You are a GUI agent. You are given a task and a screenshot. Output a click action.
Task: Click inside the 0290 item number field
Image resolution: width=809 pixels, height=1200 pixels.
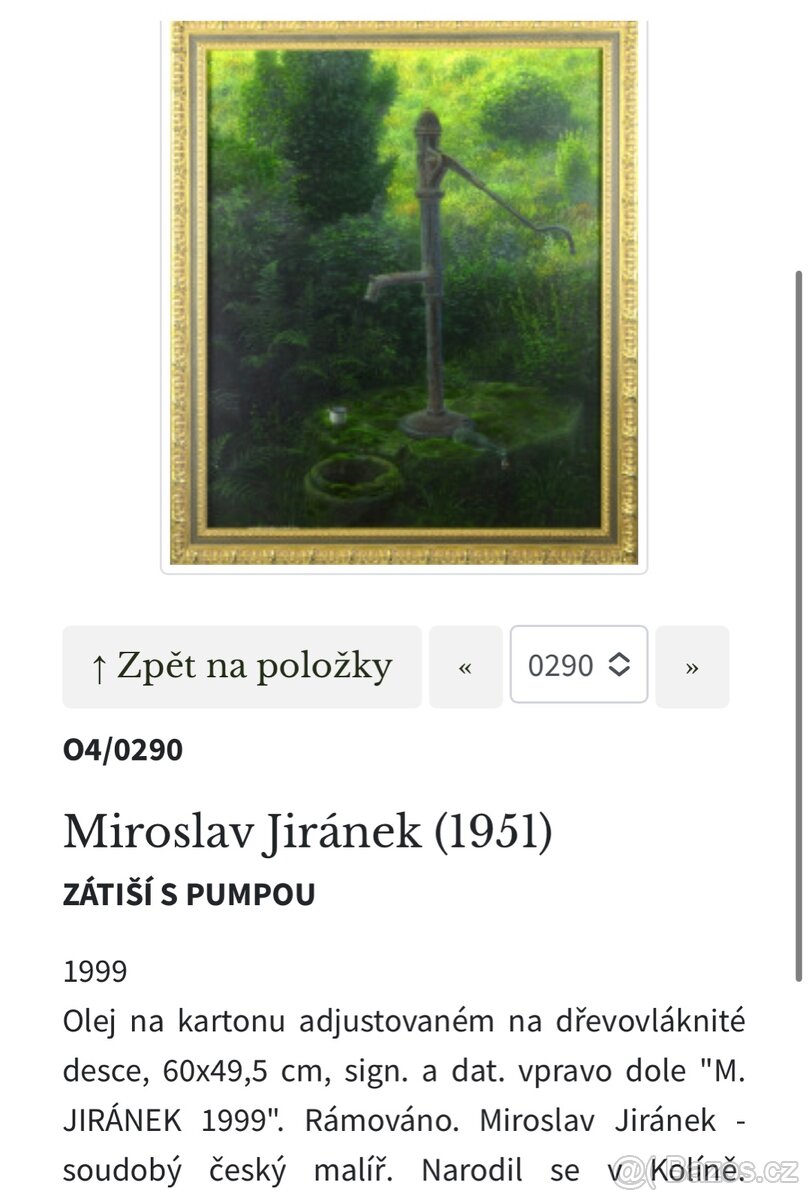tap(560, 666)
